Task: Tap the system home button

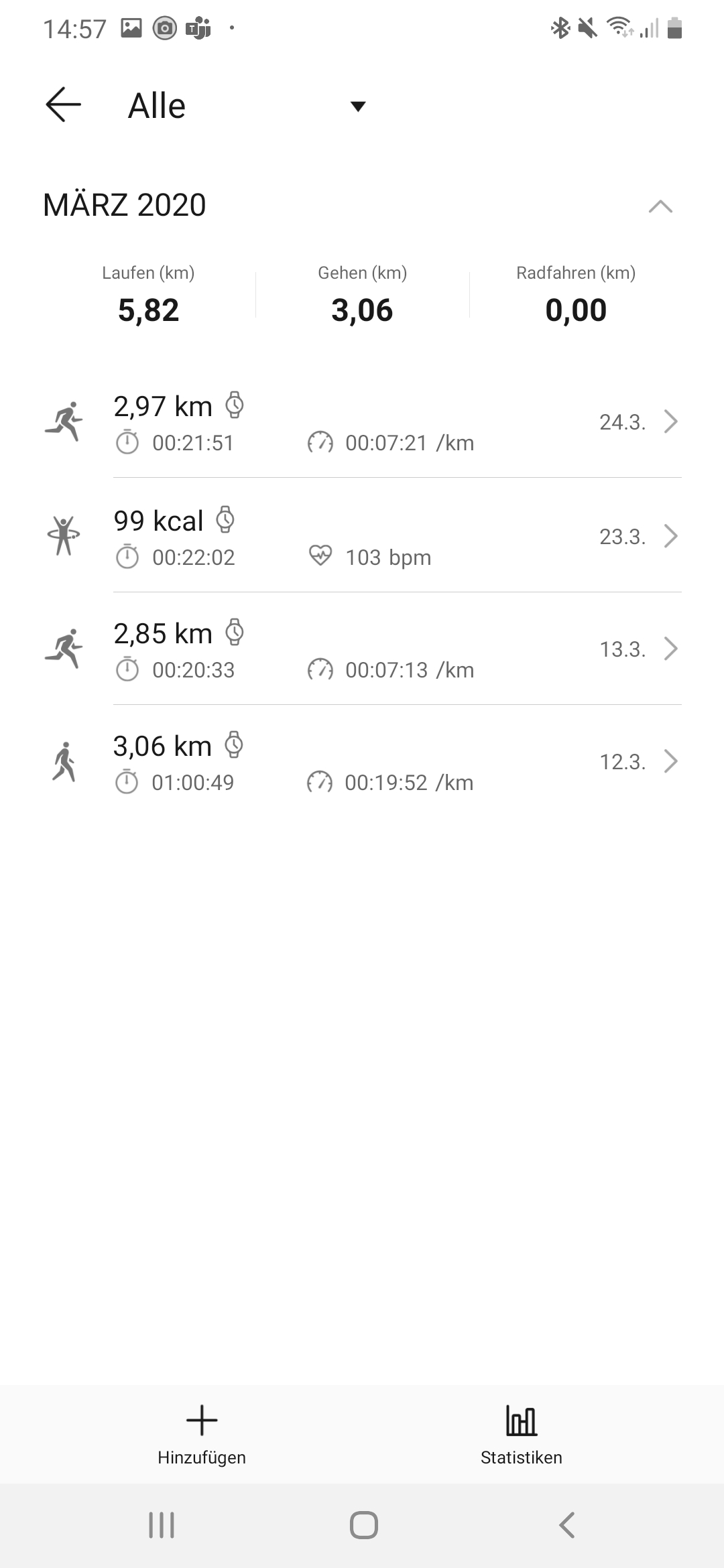Action: (x=363, y=1525)
